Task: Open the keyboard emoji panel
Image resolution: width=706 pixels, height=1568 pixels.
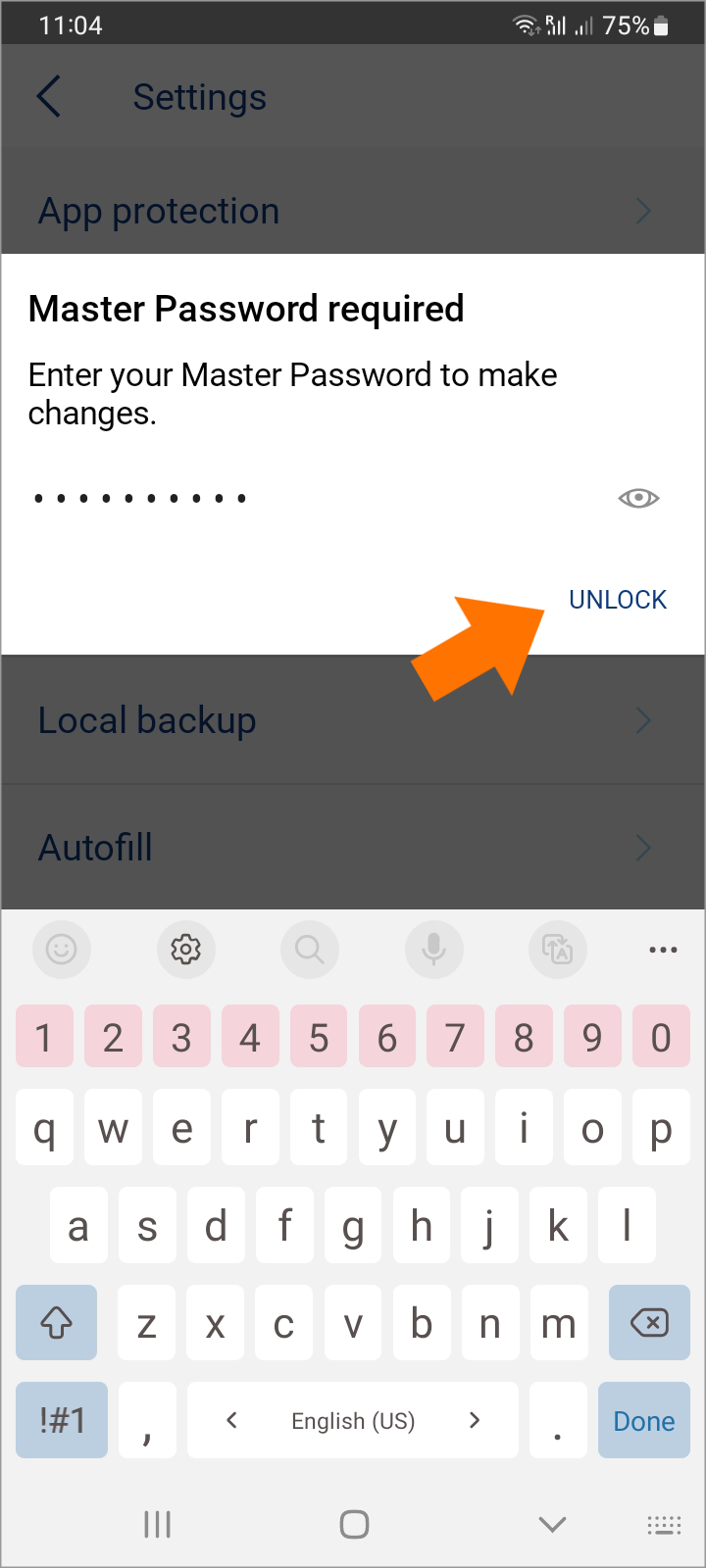Action: (x=62, y=949)
